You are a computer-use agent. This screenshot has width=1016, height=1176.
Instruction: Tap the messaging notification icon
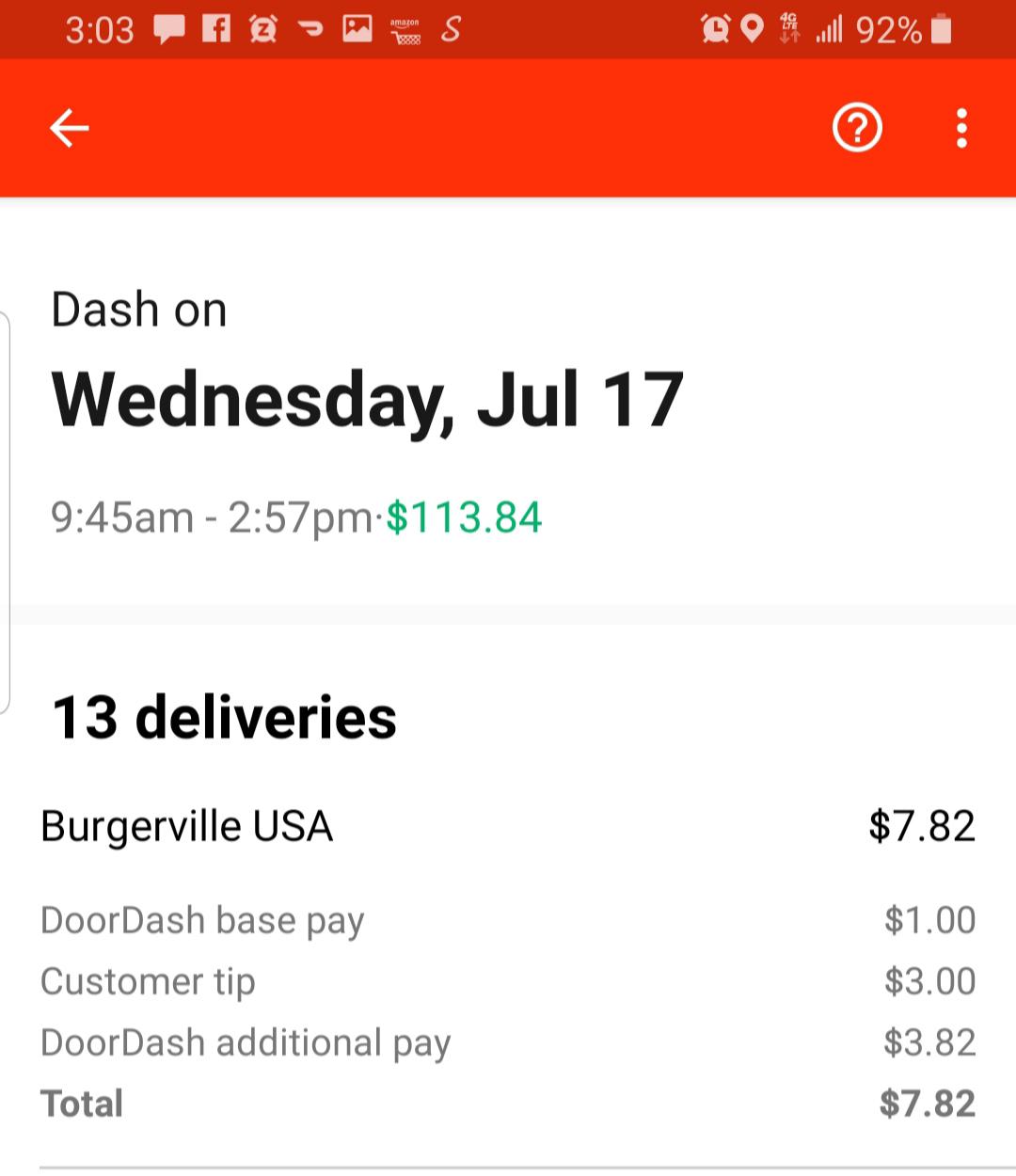coord(169,29)
